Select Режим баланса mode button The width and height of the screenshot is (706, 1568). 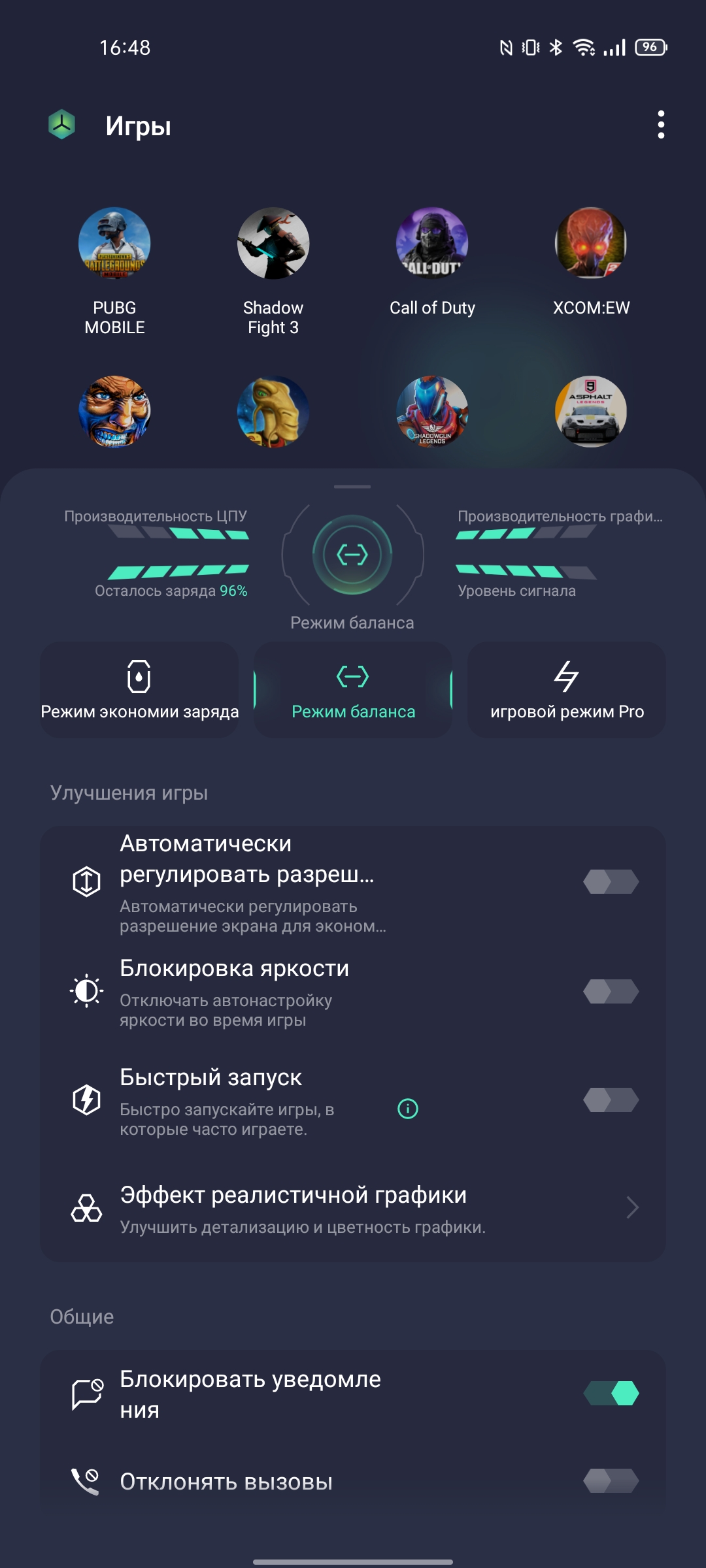coord(353,690)
